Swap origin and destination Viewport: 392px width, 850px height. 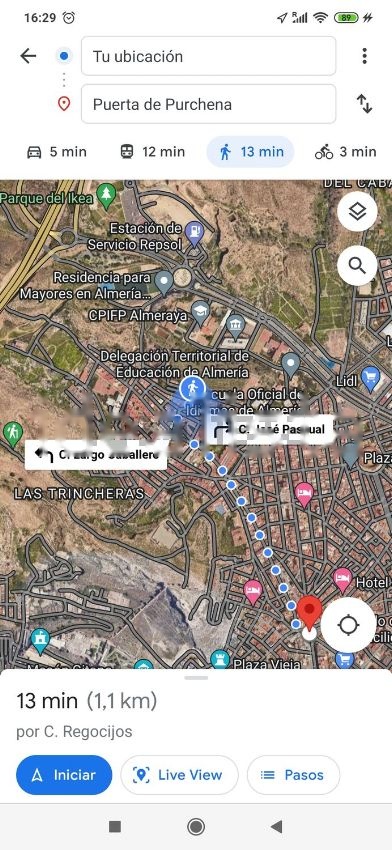[364, 104]
